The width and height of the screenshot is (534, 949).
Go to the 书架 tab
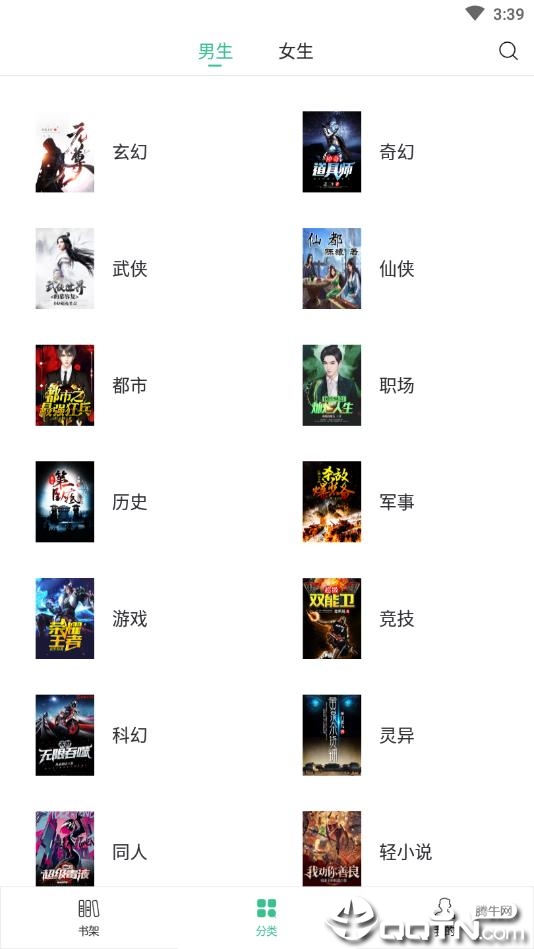point(88,918)
